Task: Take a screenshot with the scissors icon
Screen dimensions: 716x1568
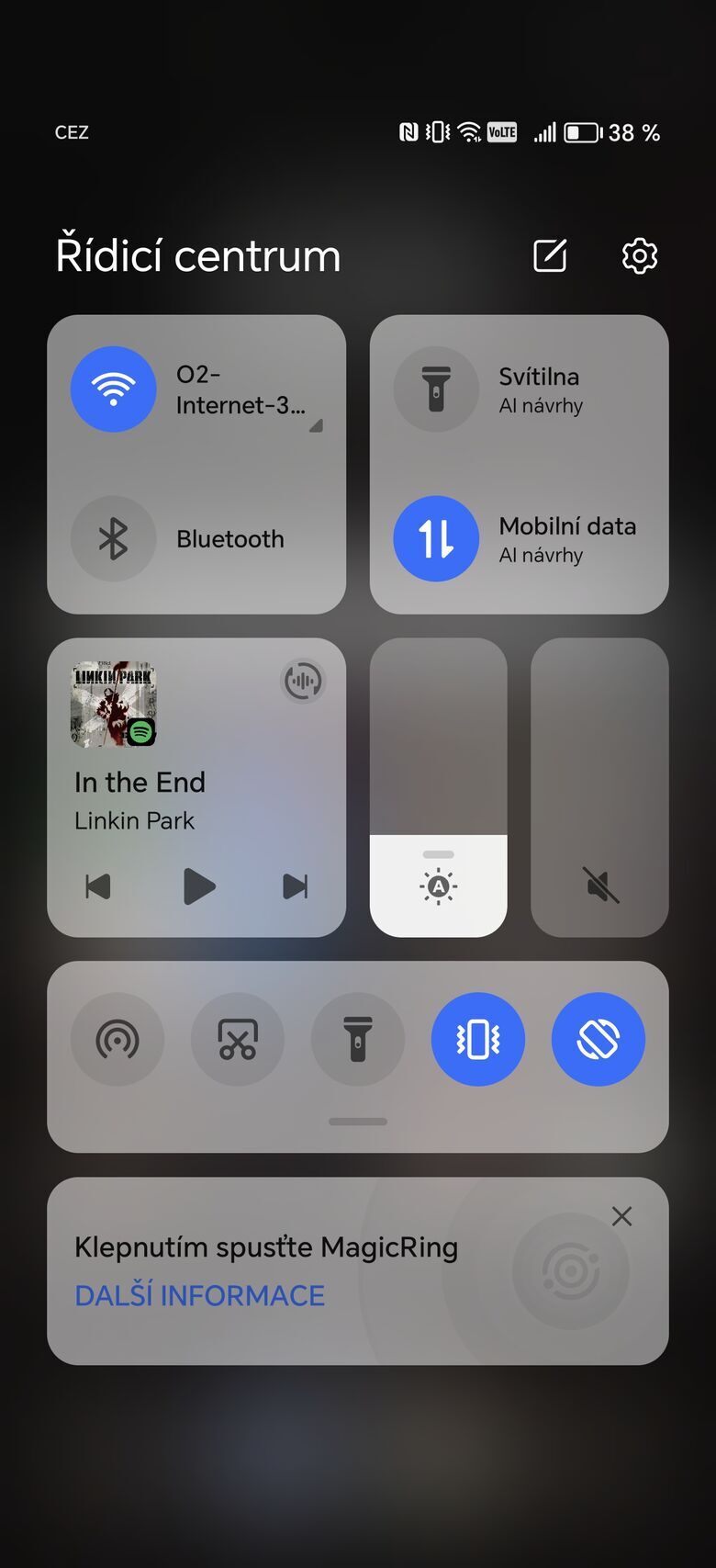Action: [238, 1039]
